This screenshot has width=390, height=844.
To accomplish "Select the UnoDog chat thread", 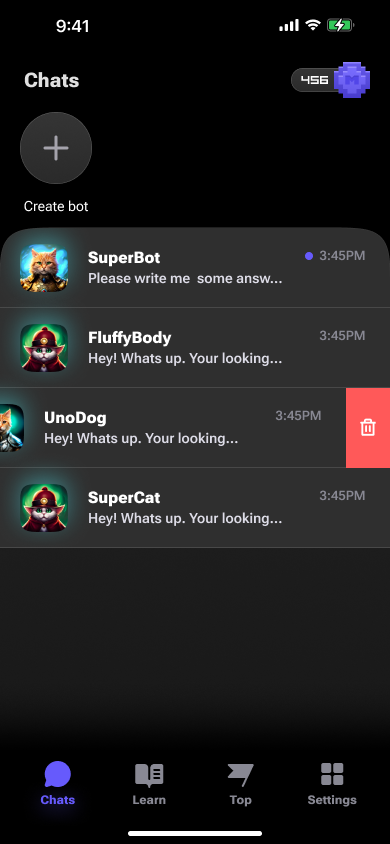I will coord(173,428).
